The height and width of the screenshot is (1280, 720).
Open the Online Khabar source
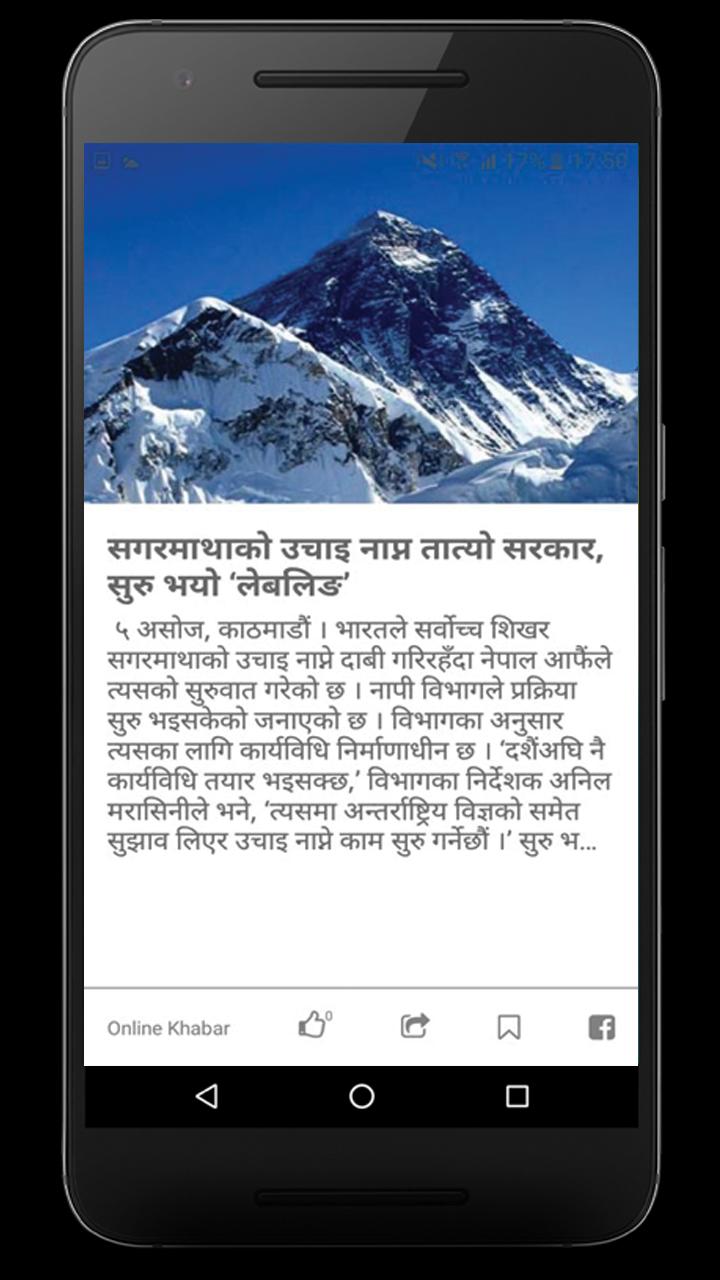click(x=169, y=1028)
